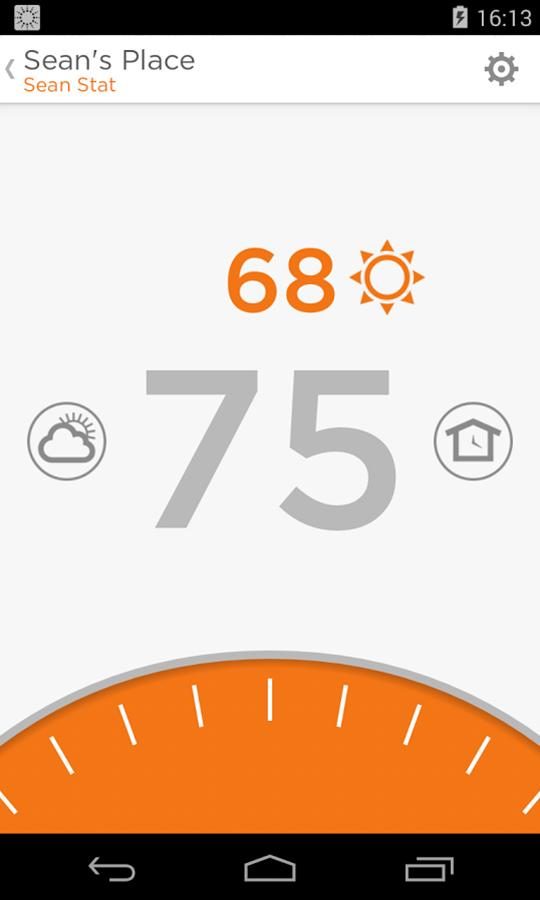540x900 pixels.
Task: Open the weather forecast cloud icon
Action: pyautogui.click(x=67, y=441)
